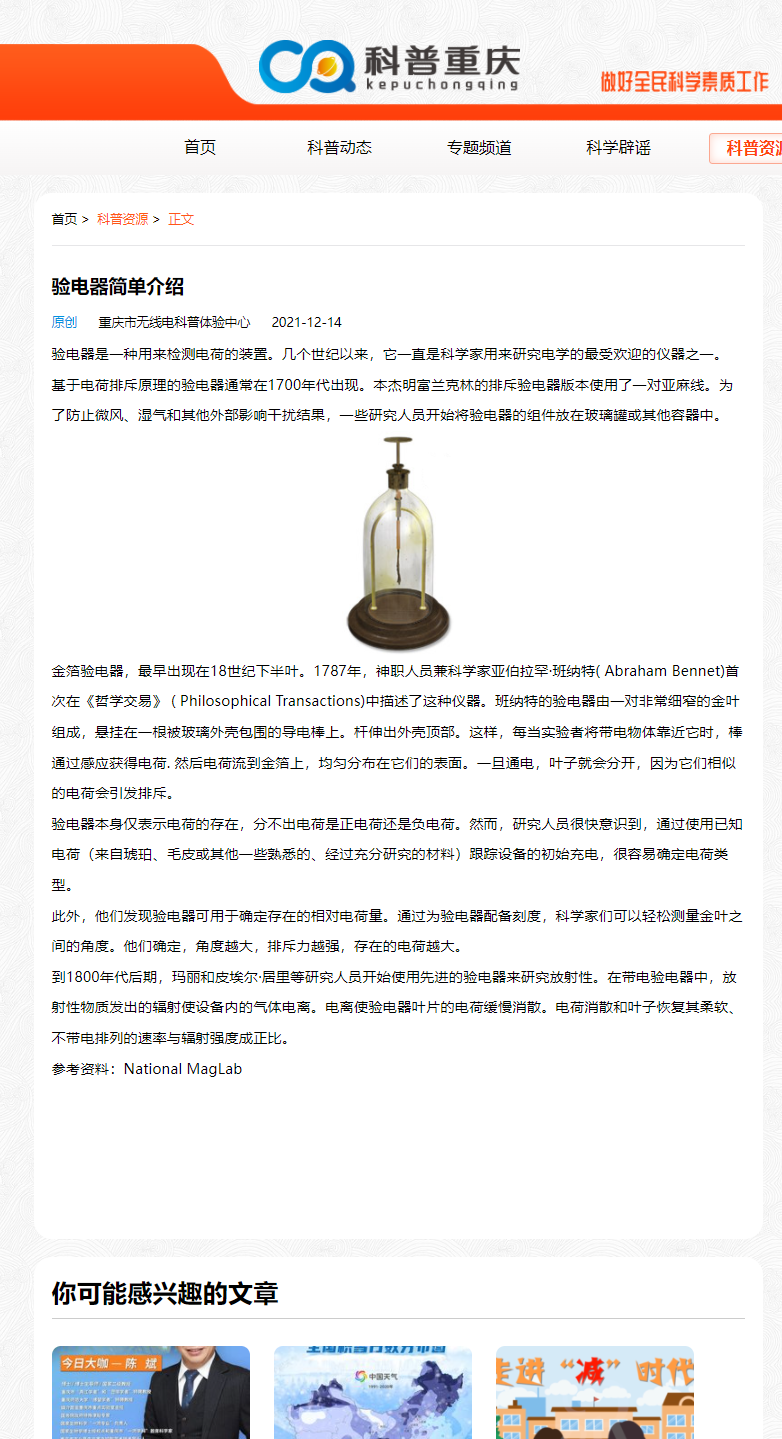The image size is (782, 1439).
Task: Switch to the 科普动态 tab
Action: coord(339,147)
